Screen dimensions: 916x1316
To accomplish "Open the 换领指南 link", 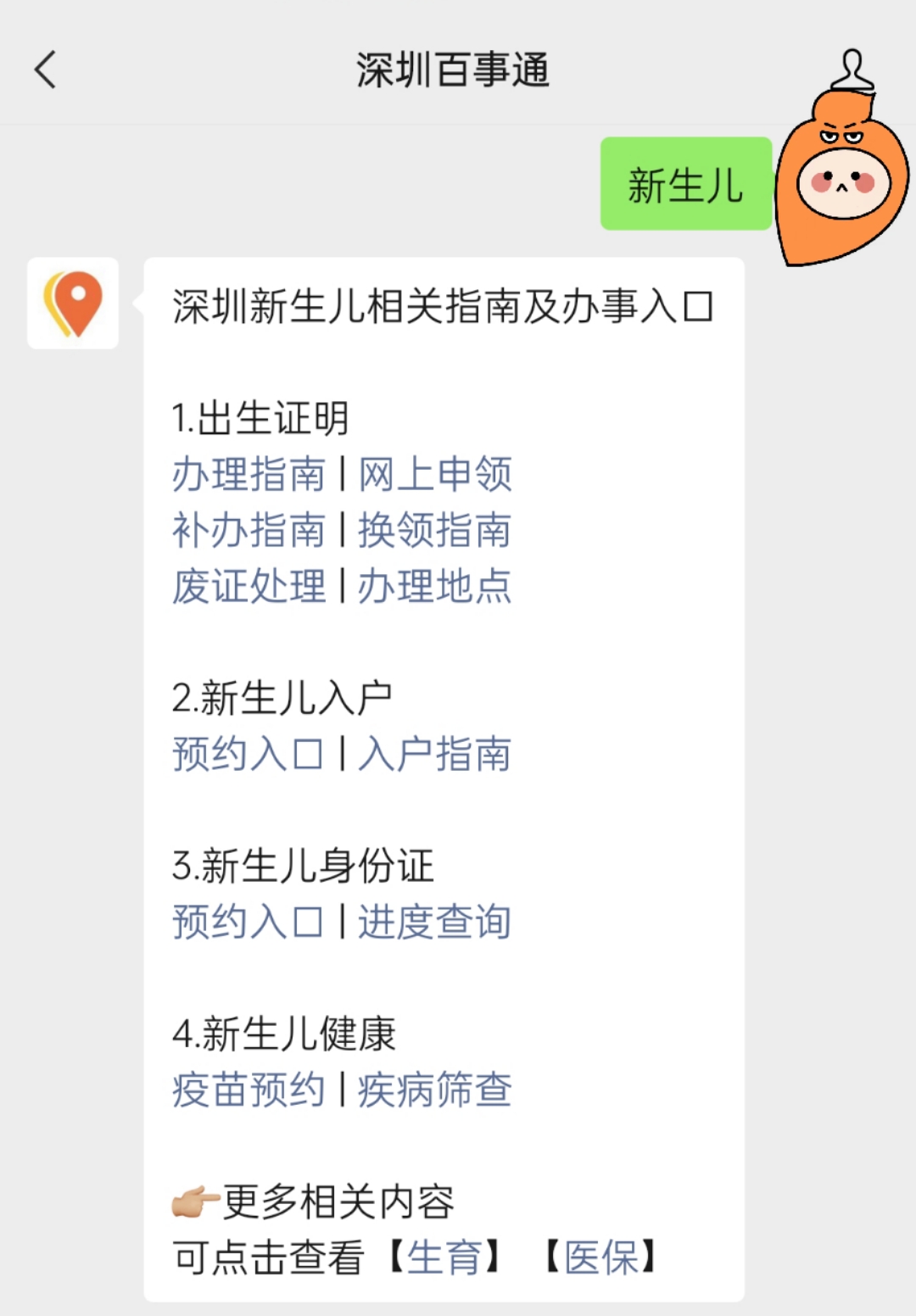I will click(434, 530).
